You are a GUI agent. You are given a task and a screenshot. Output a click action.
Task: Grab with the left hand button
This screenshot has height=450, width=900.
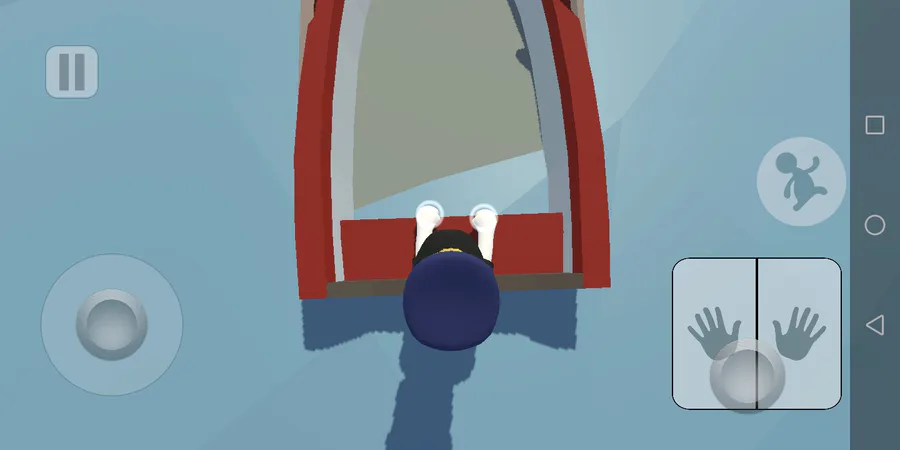pos(715,333)
